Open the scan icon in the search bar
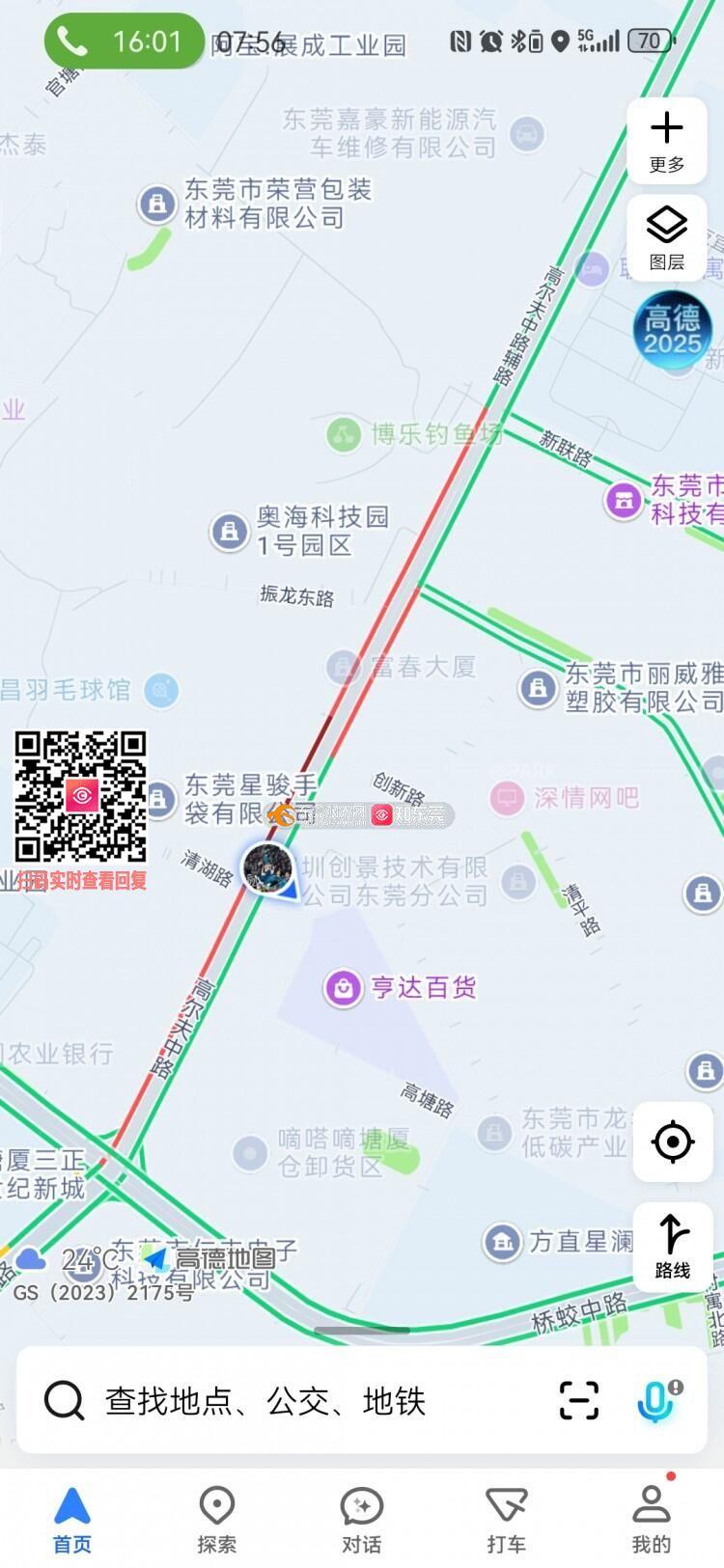Screen dimensions: 724x1568 [x=579, y=1401]
